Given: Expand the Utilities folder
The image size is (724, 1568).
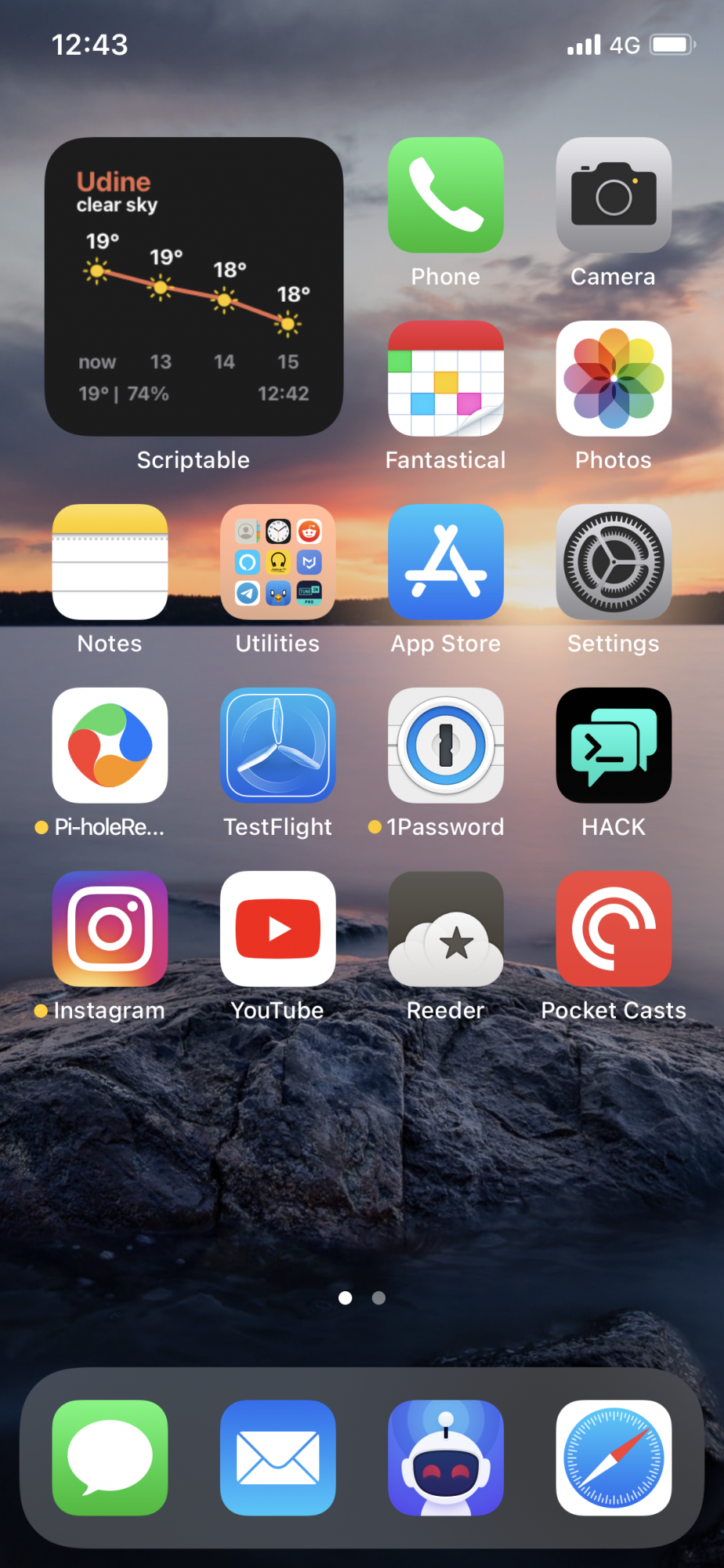Looking at the screenshot, I should (x=277, y=562).
